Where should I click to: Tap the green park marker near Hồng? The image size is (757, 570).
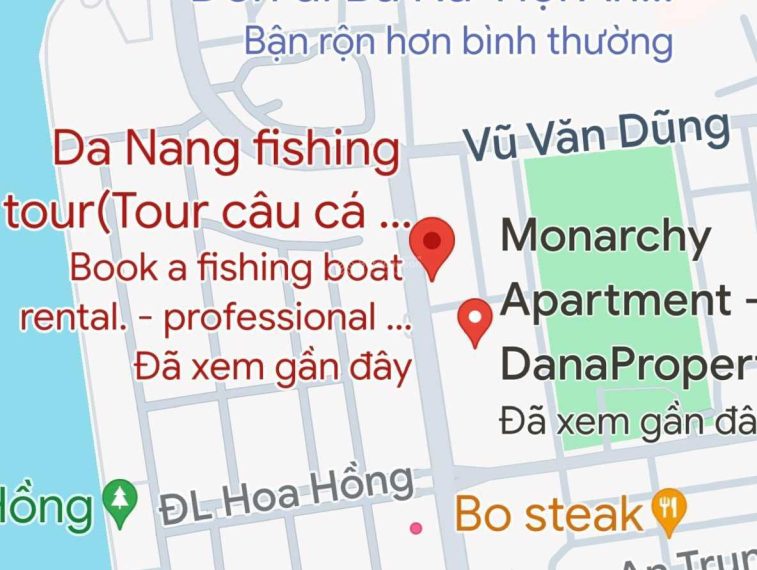[122, 505]
